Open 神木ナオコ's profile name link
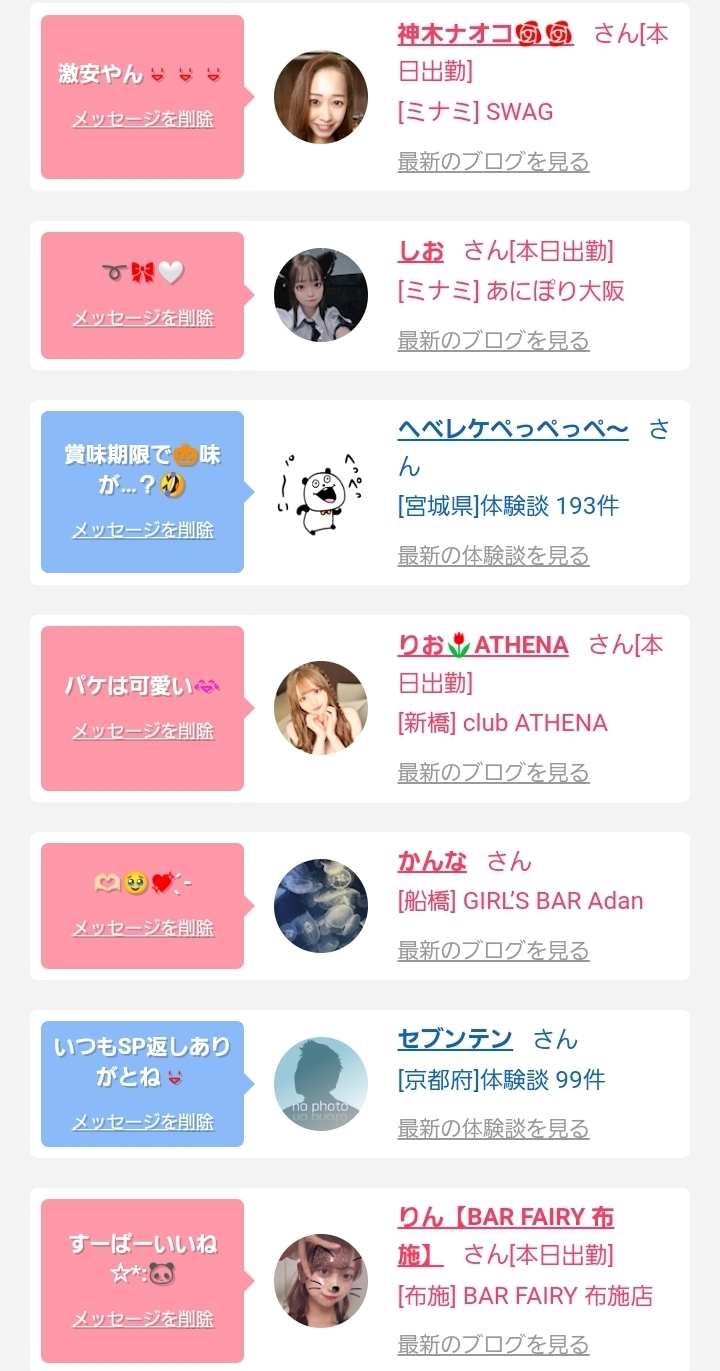The width and height of the screenshot is (720, 1371). pos(485,34)
